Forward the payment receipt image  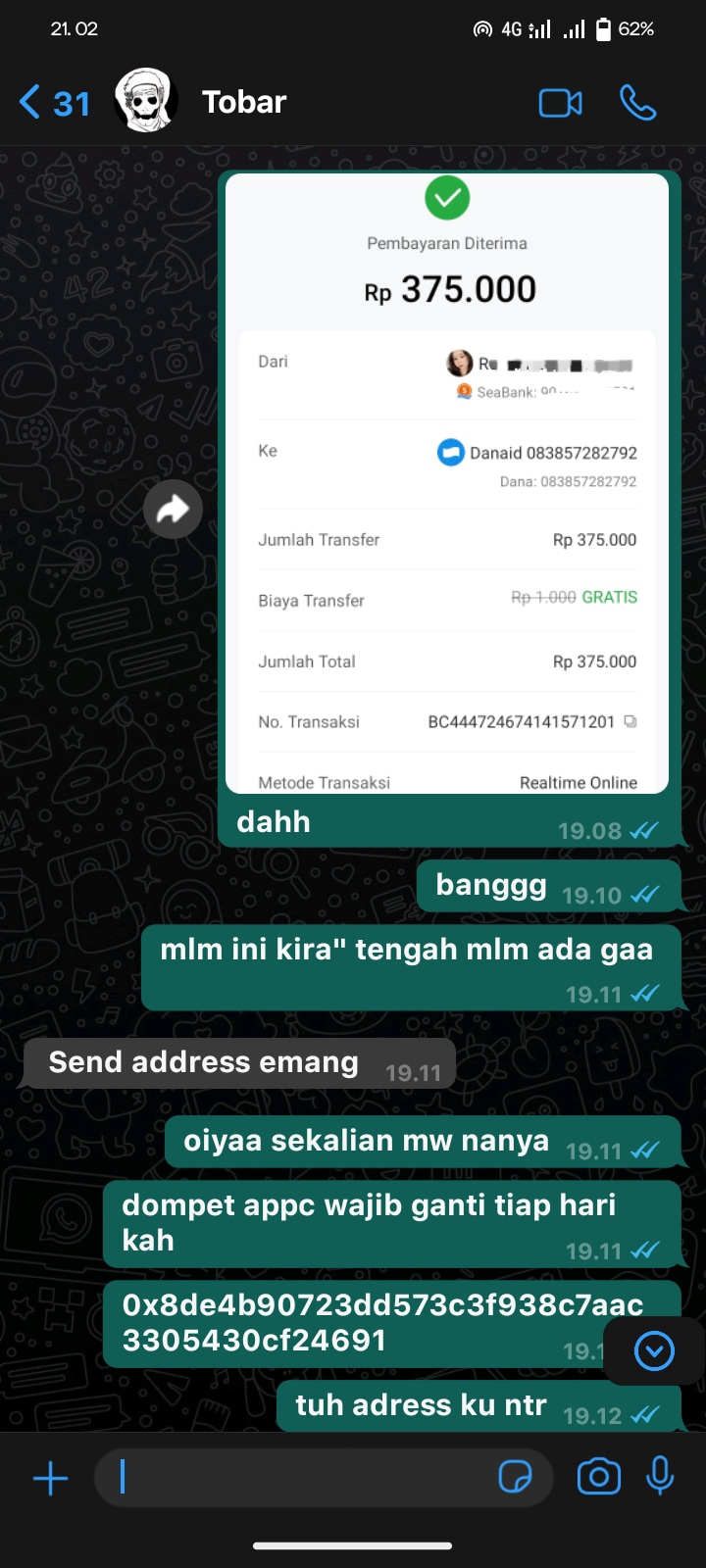pyautogui.click(x=173, y=509)
